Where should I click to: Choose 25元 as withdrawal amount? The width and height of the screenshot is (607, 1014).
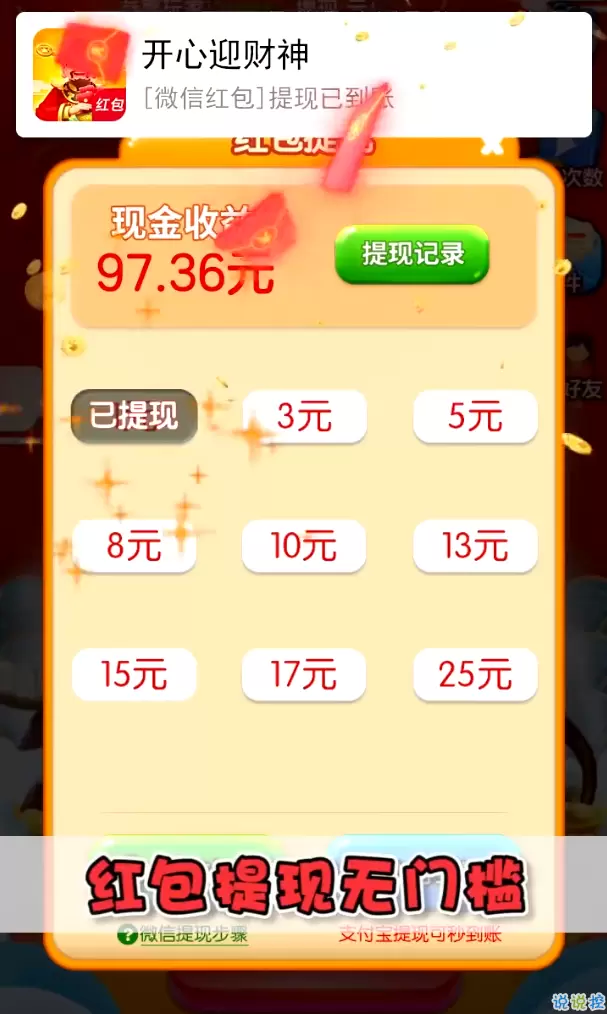[475, 675]
